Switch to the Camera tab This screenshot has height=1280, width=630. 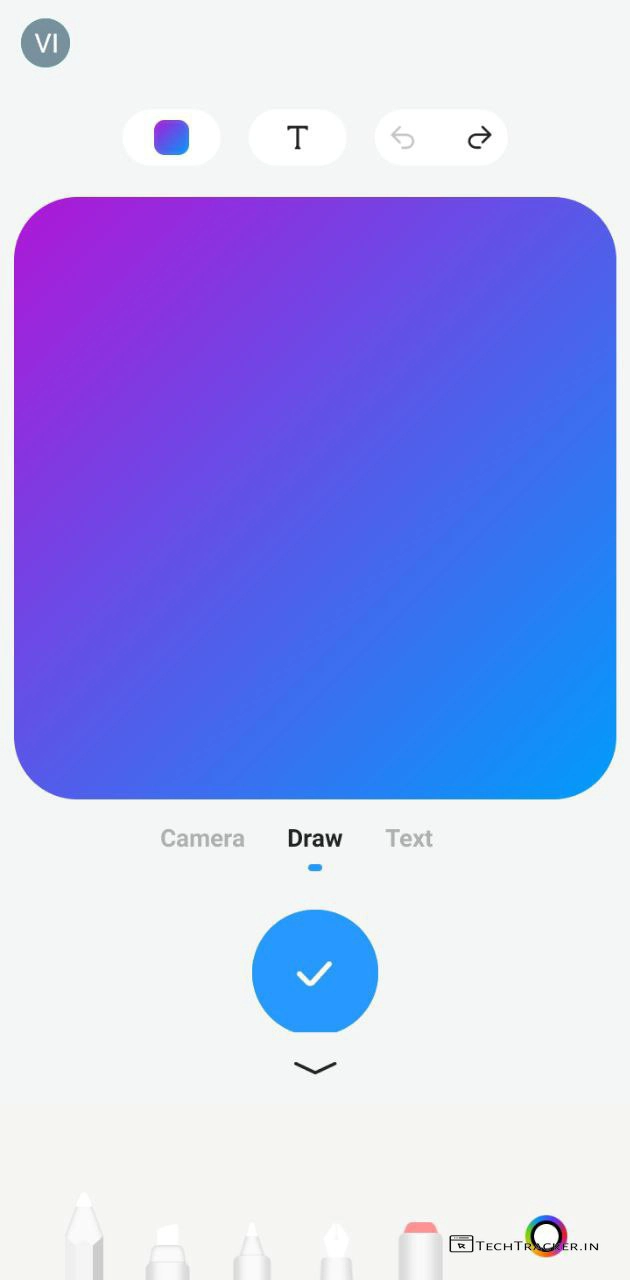click(202, 838)
